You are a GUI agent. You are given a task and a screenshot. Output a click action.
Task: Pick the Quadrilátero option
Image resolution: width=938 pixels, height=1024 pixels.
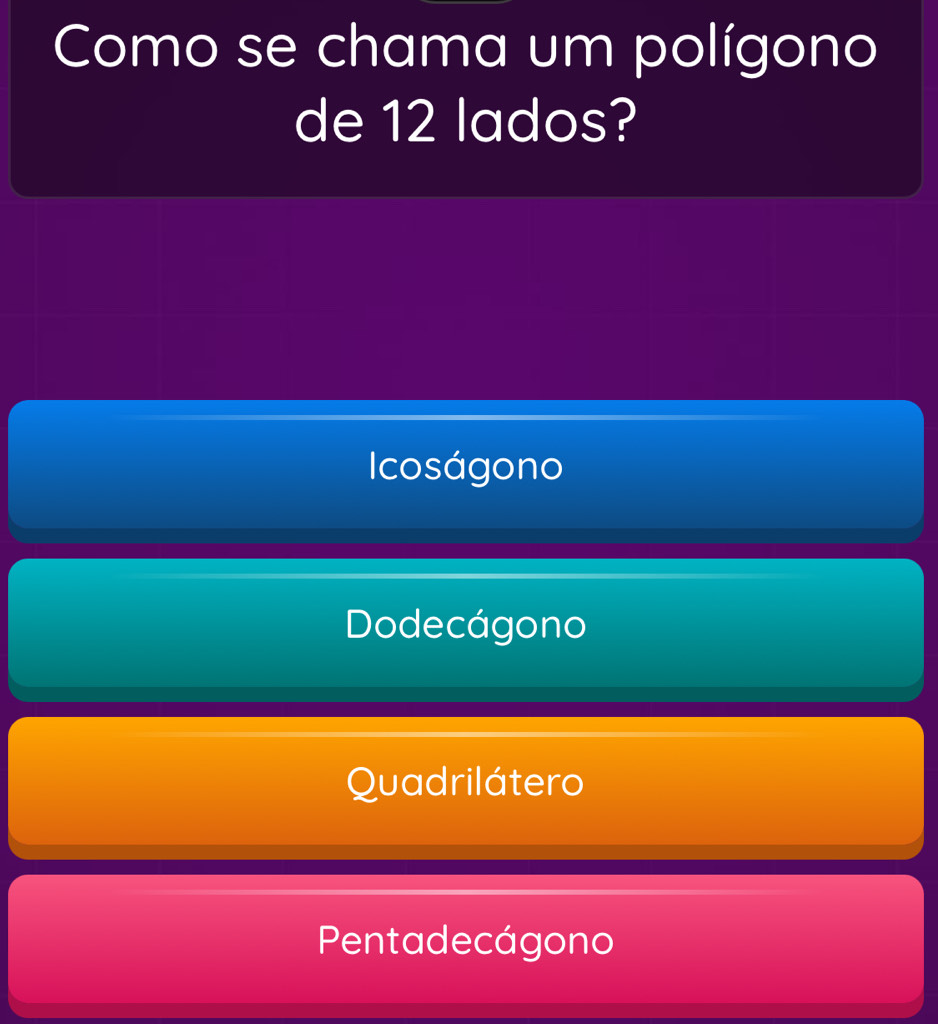pos(466,782)
